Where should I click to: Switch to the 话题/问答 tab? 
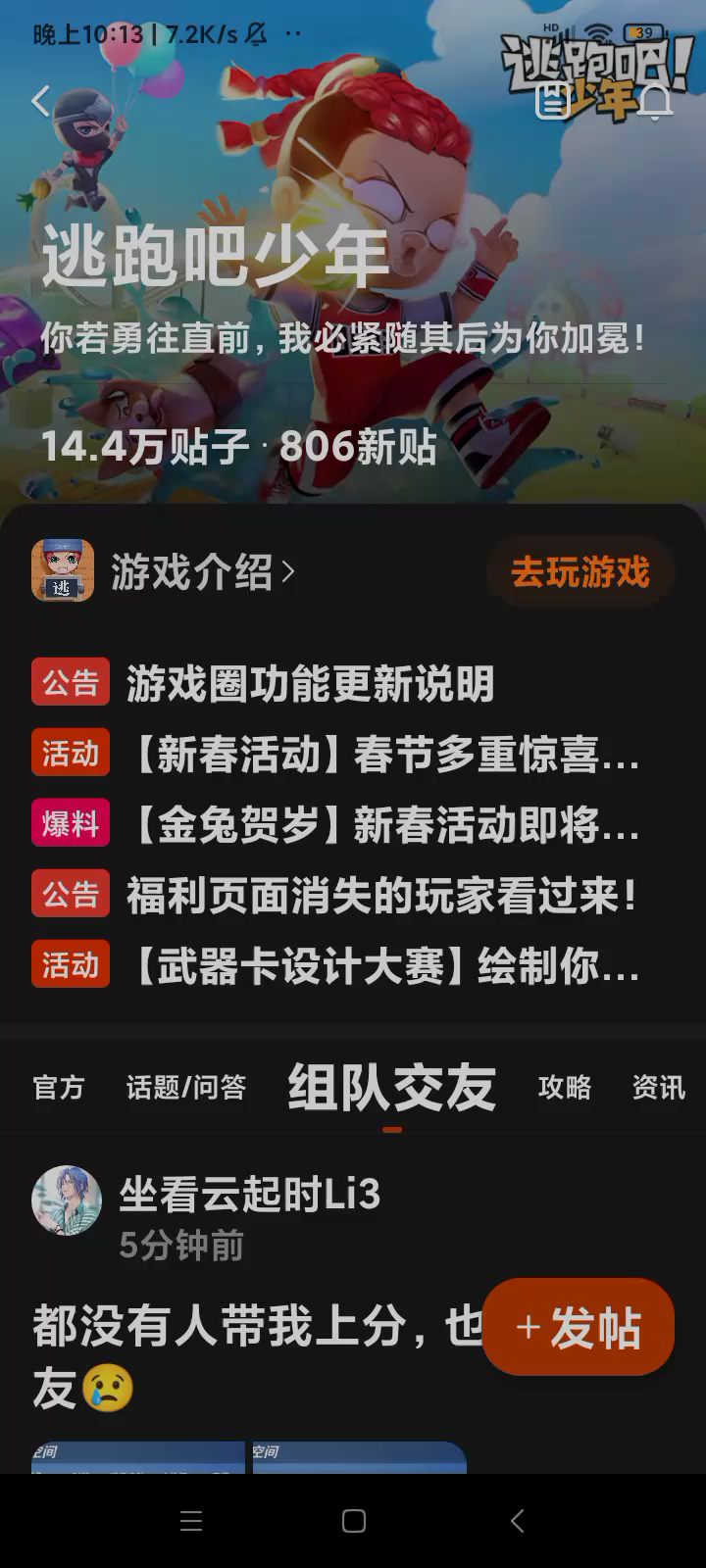[186, 1087]
